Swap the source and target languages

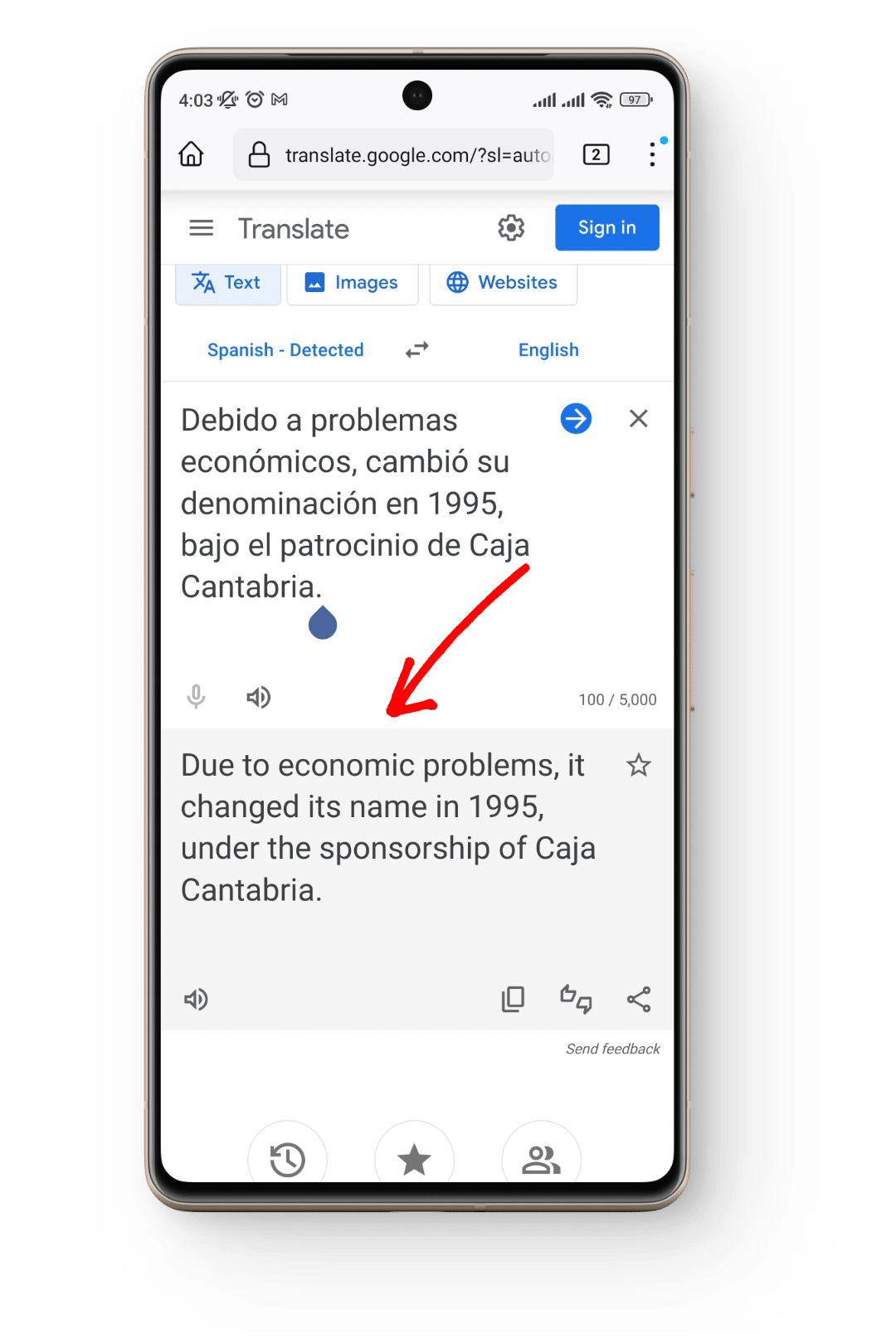[x=416, y=350]
